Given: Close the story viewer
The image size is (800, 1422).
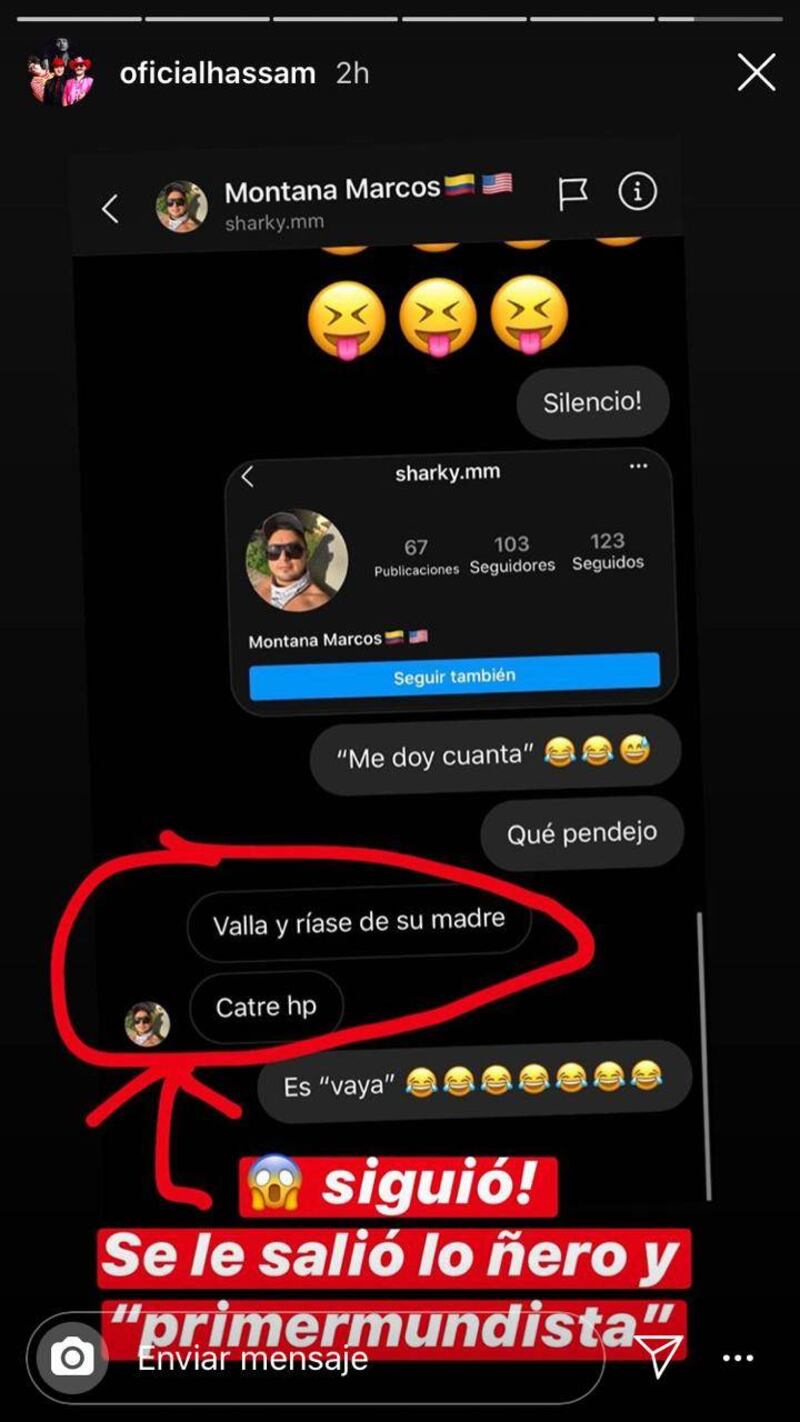Looking at the screenshot, I should [756, 73].
